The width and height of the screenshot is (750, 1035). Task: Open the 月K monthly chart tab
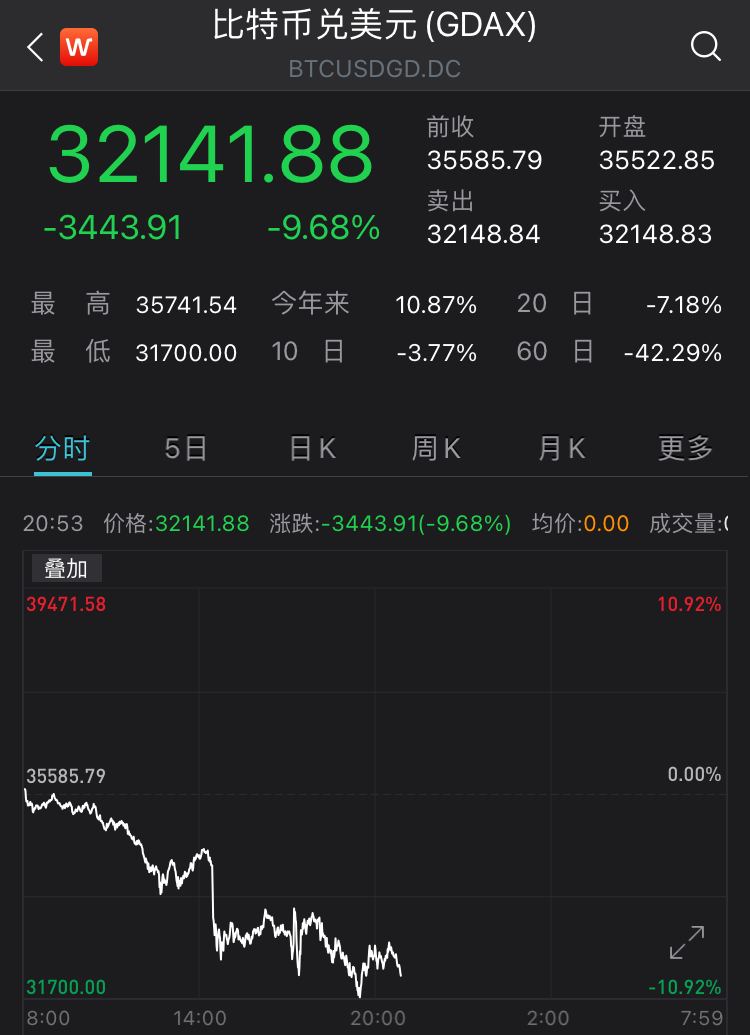(561, 449)
